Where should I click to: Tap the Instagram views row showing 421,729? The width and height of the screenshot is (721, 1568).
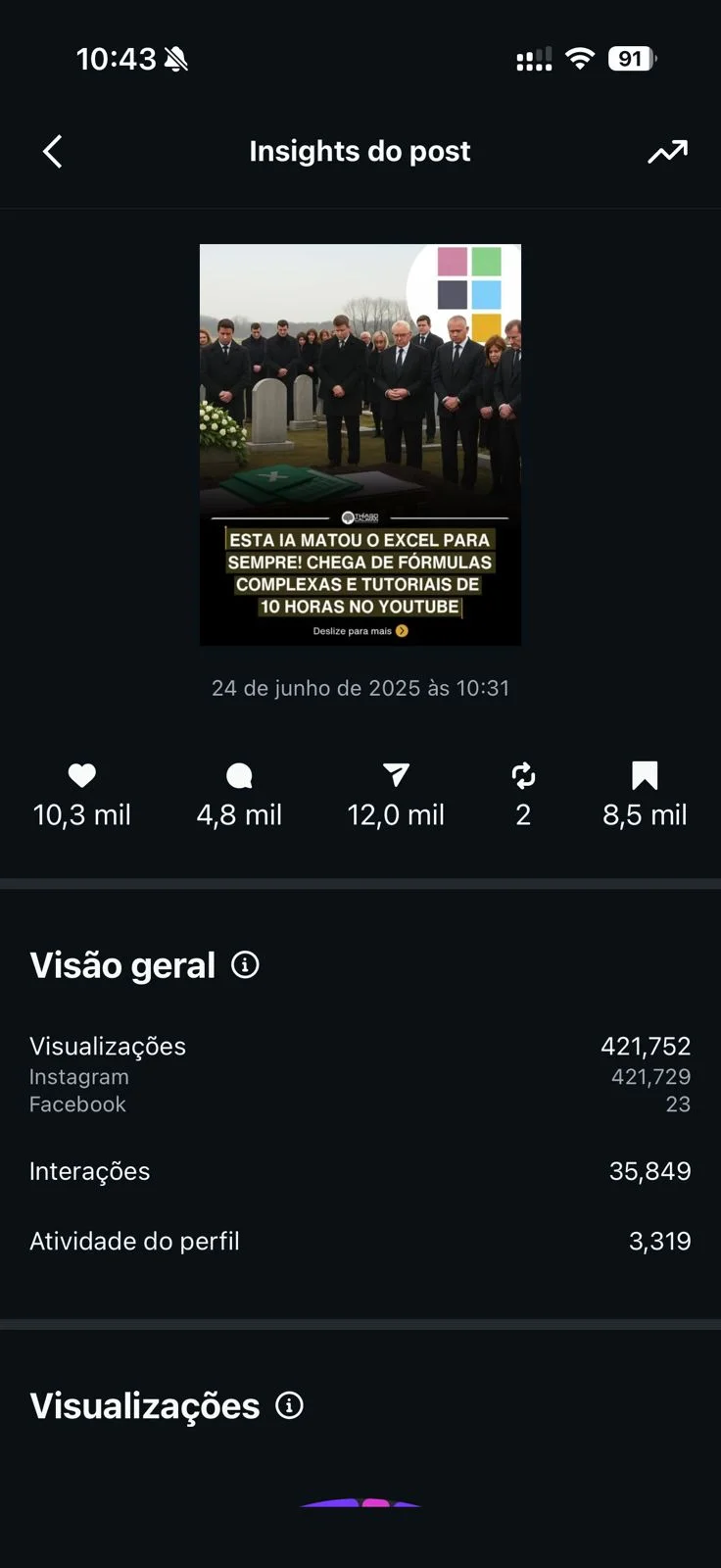[360, 1077]
